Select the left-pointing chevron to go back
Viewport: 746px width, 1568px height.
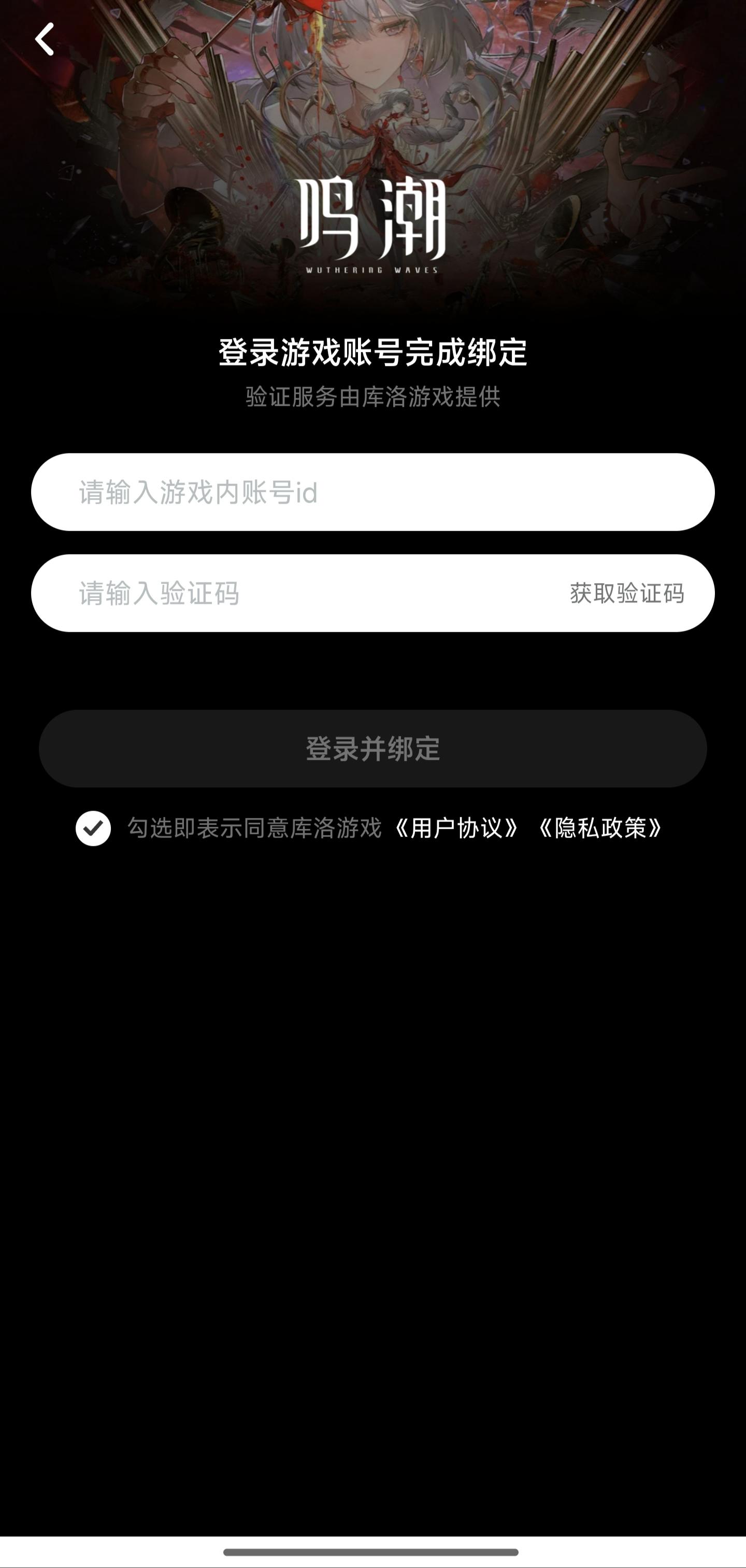(x=44, y=39)
